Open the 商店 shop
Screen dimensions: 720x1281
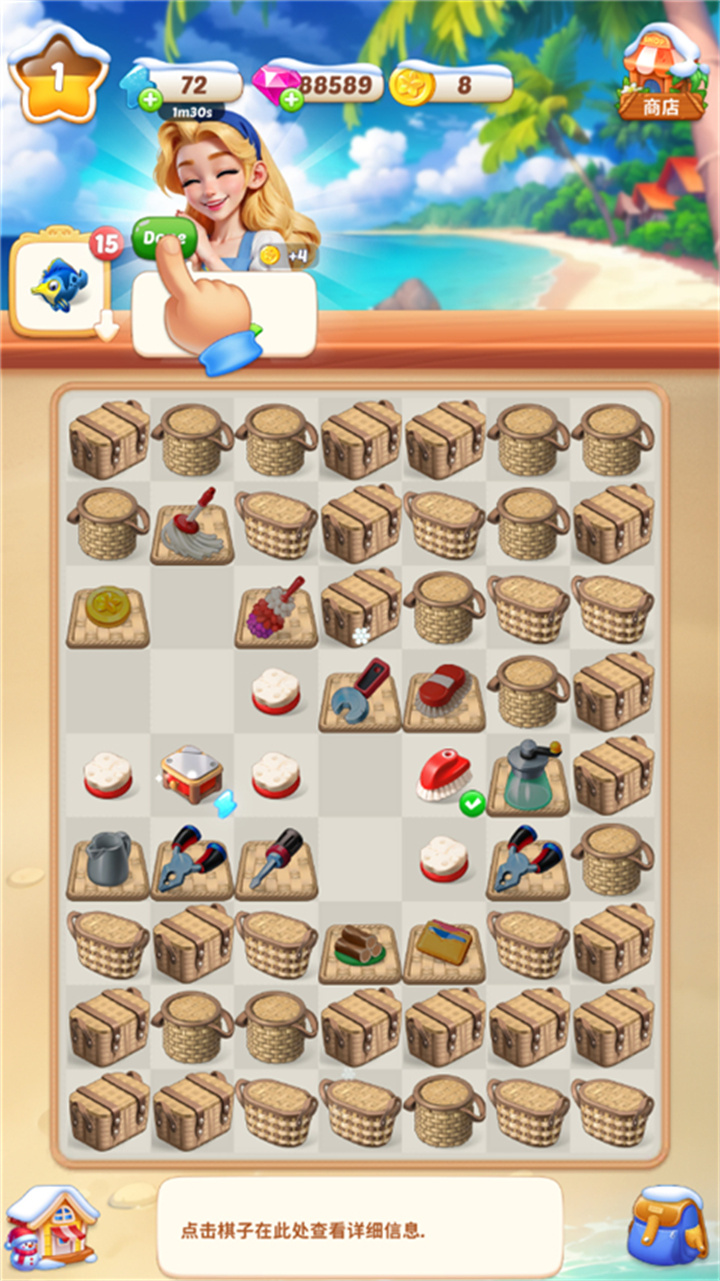[x=662, y=75]
